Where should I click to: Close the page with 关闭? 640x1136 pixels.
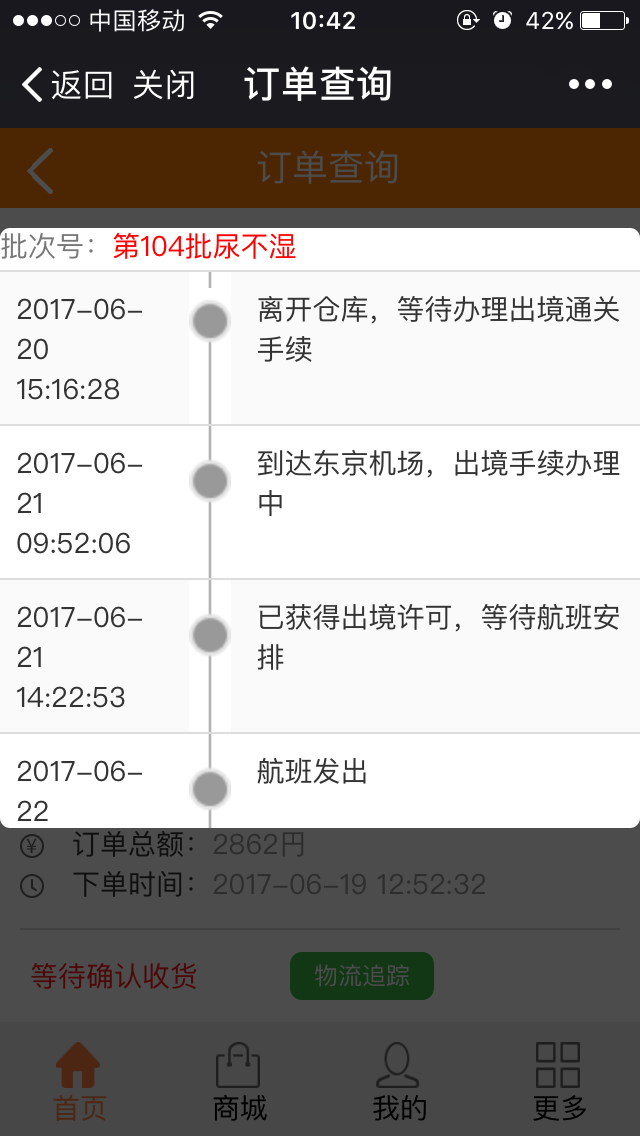coord(165,85)
